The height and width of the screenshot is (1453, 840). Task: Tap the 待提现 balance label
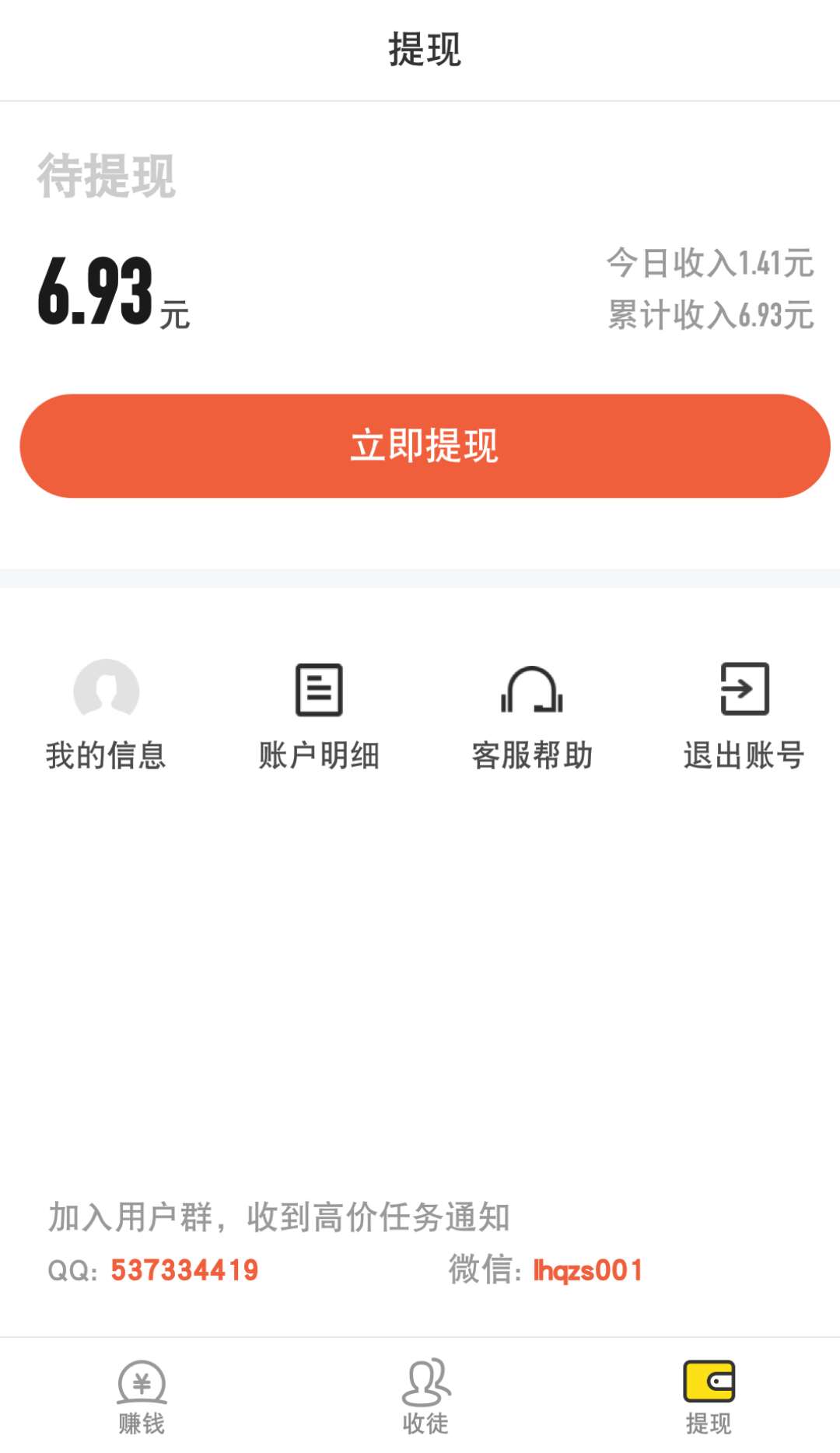[107, 177]
